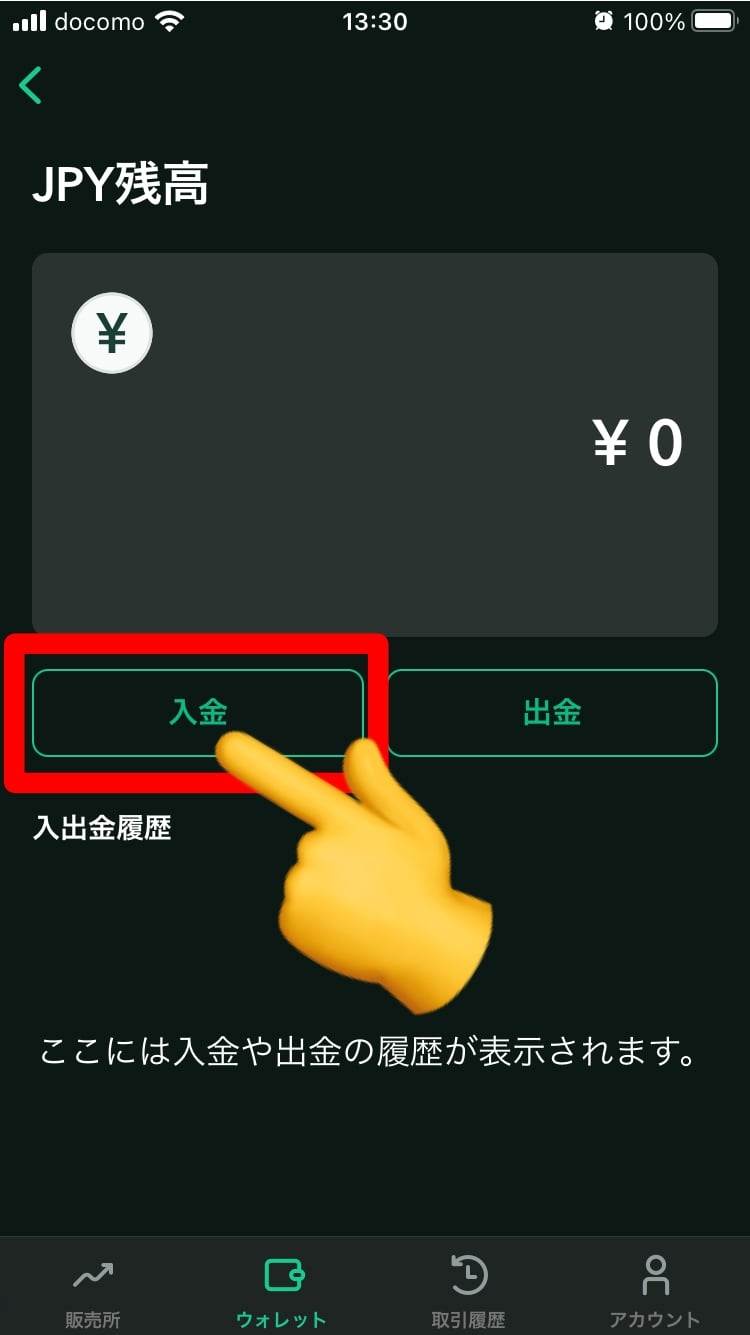Open the ウォレット tab
750x1335 pixels.
coord(282,1291)
